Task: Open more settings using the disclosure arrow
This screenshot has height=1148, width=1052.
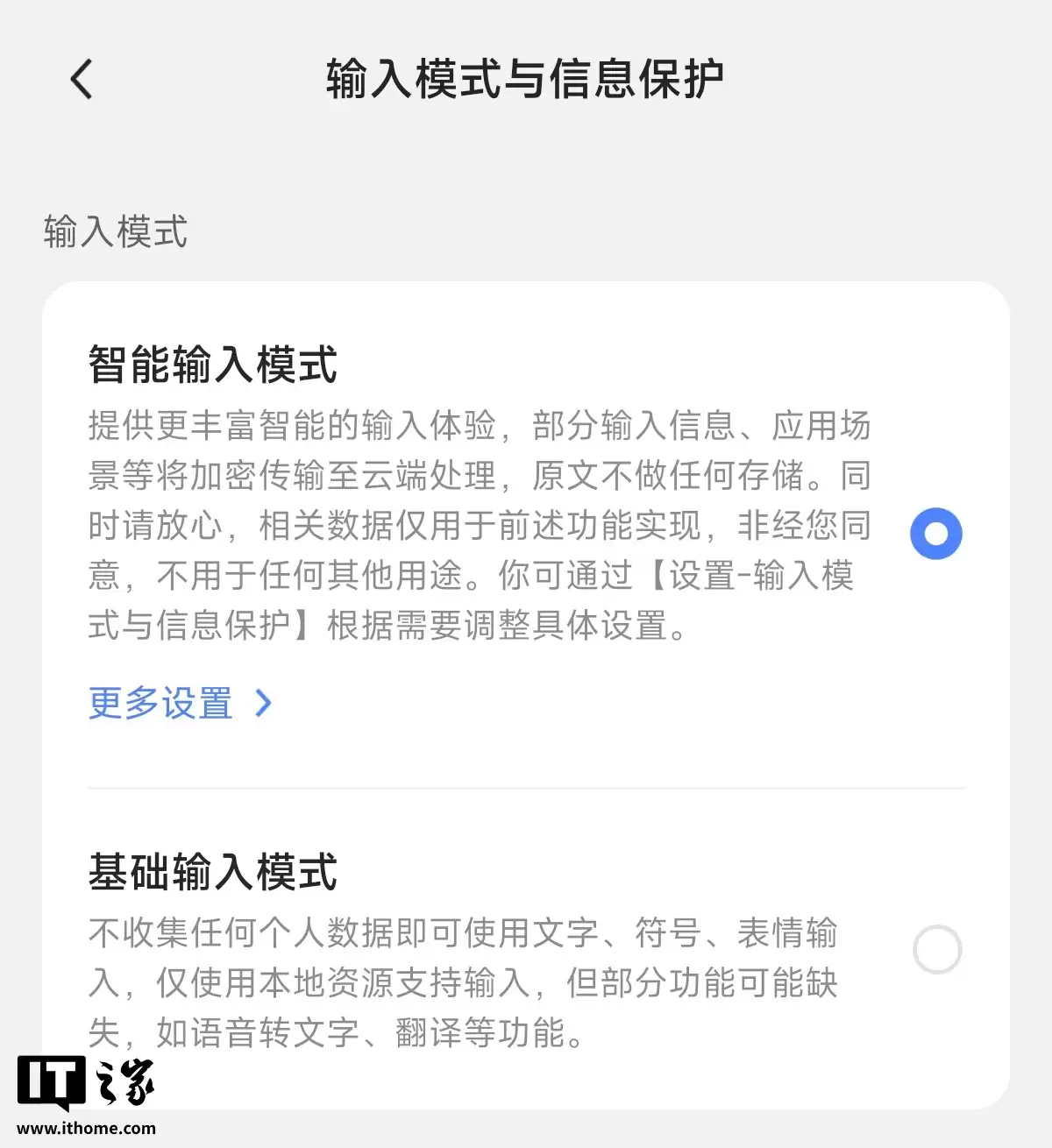Action: pyautogui.click(x=262, y=703)
